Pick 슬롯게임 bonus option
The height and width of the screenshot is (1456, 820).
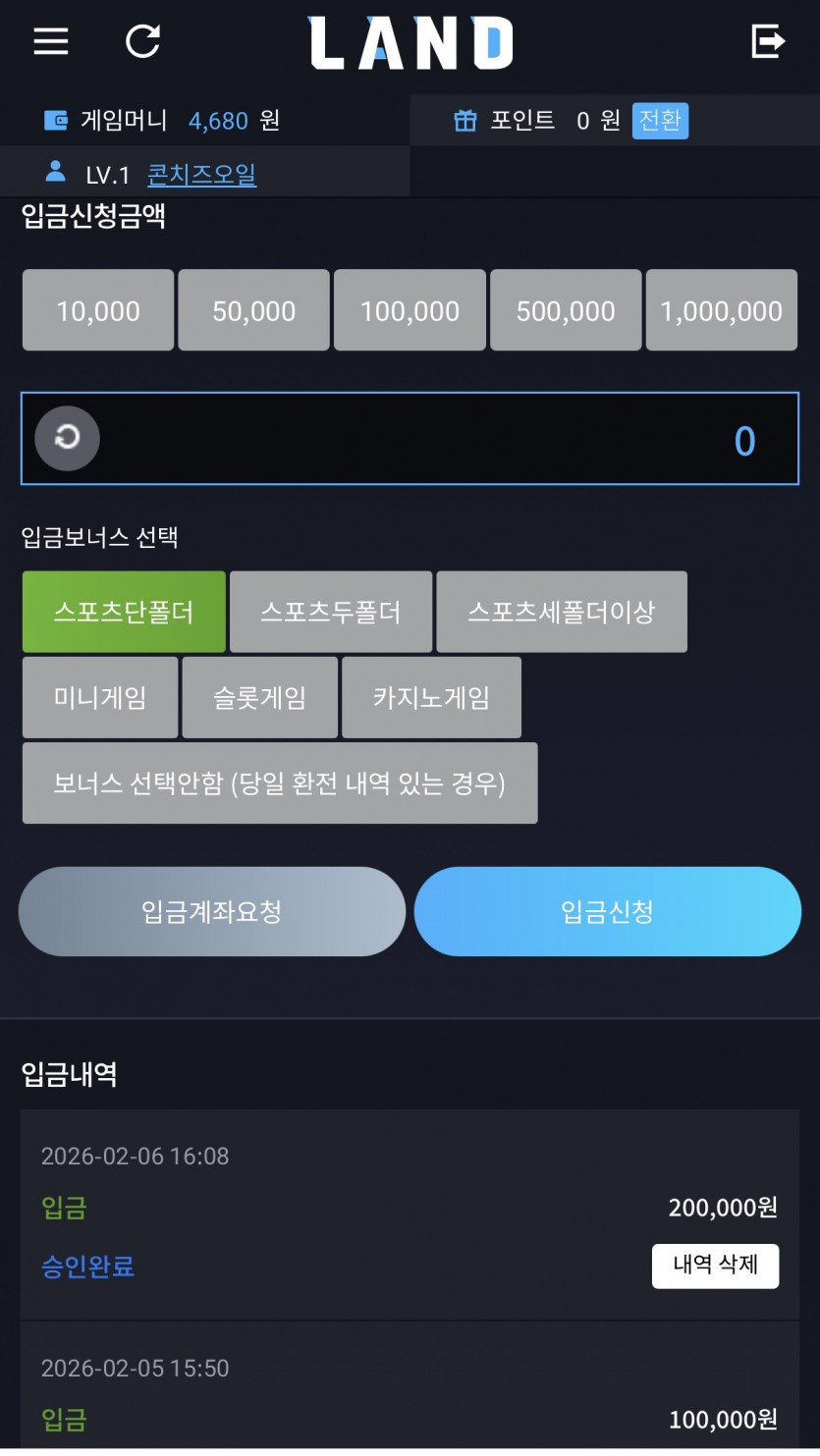point(260,697)
